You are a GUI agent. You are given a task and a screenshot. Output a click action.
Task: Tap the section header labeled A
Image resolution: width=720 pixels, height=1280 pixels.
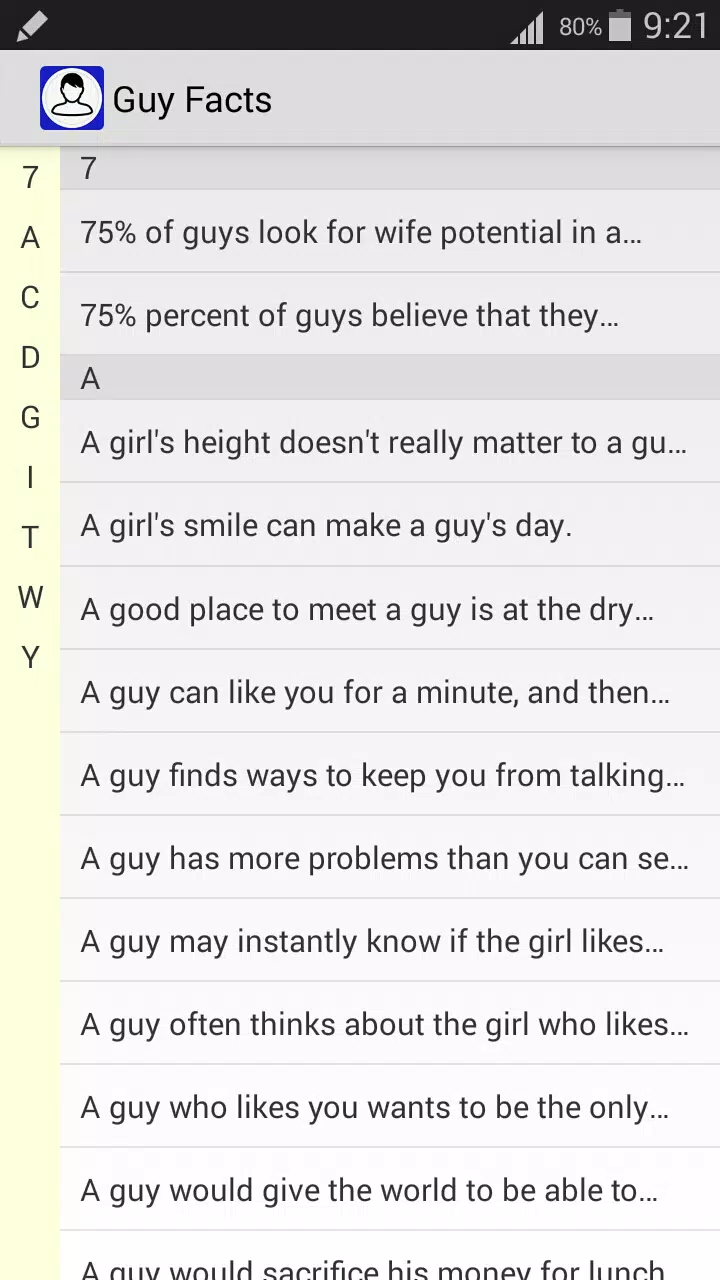tap(390, 378)
